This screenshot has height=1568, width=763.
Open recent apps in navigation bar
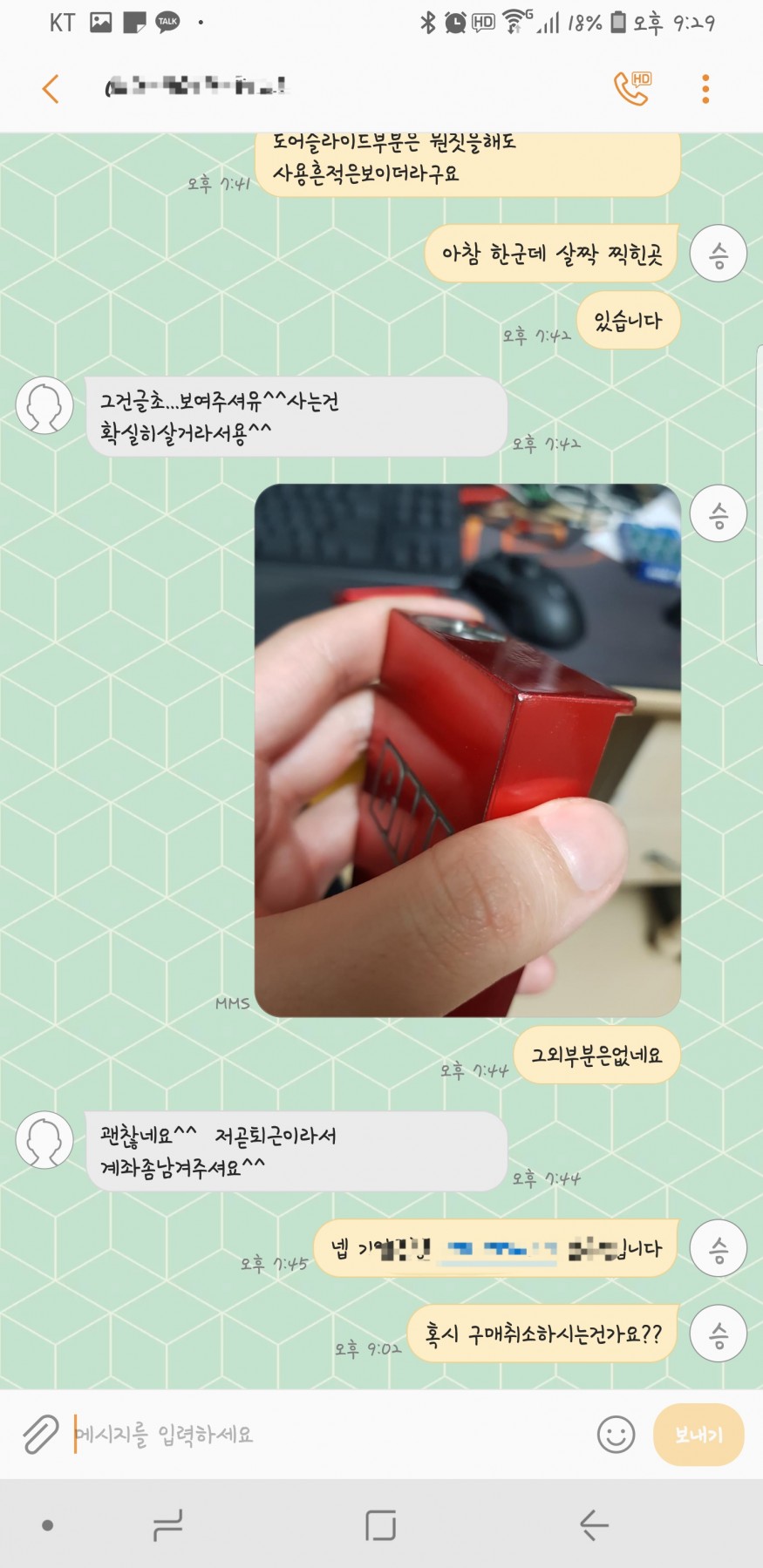(x=167, y=1524)
